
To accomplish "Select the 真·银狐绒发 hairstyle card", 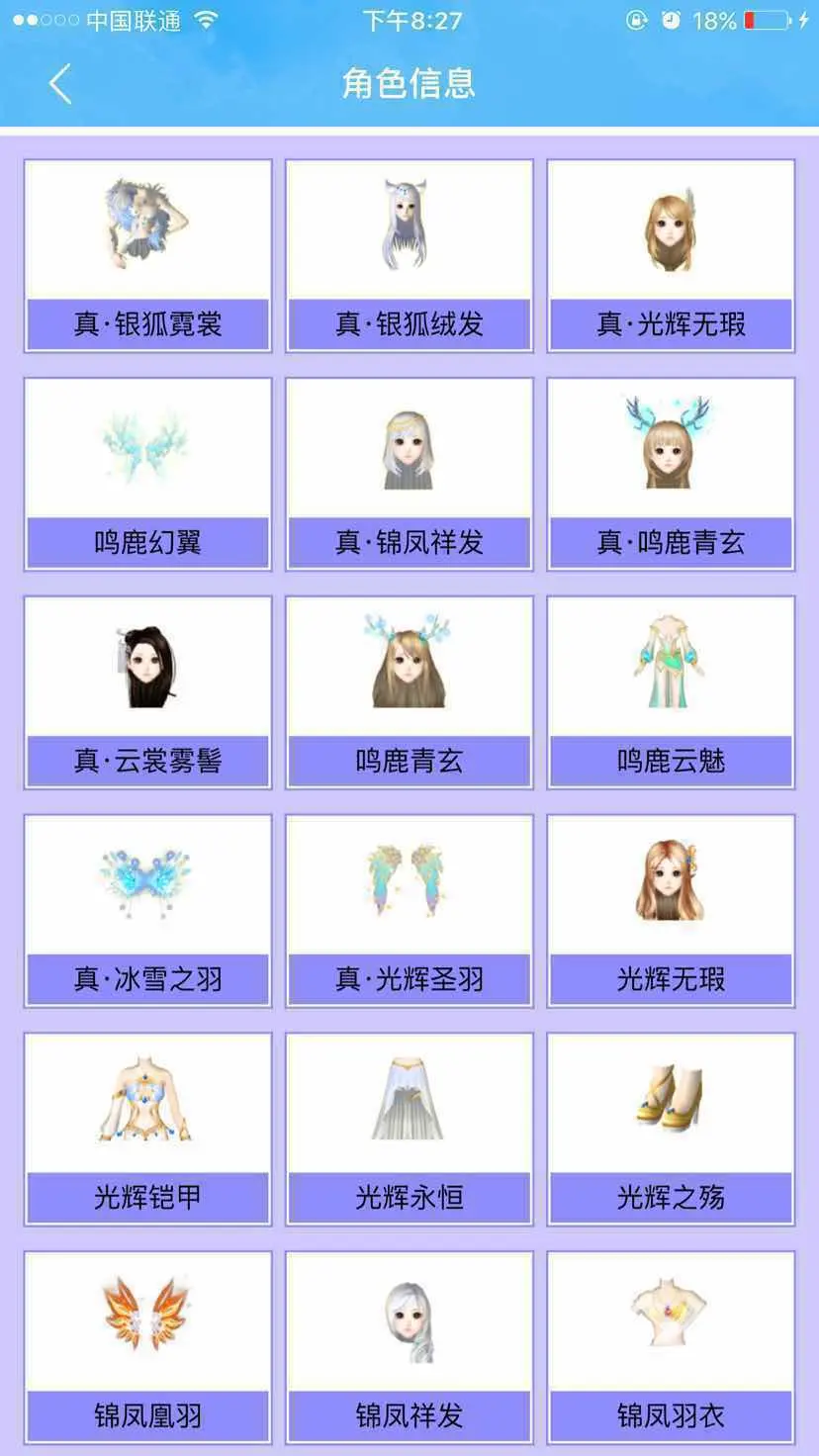I will [x=409, y=255].
